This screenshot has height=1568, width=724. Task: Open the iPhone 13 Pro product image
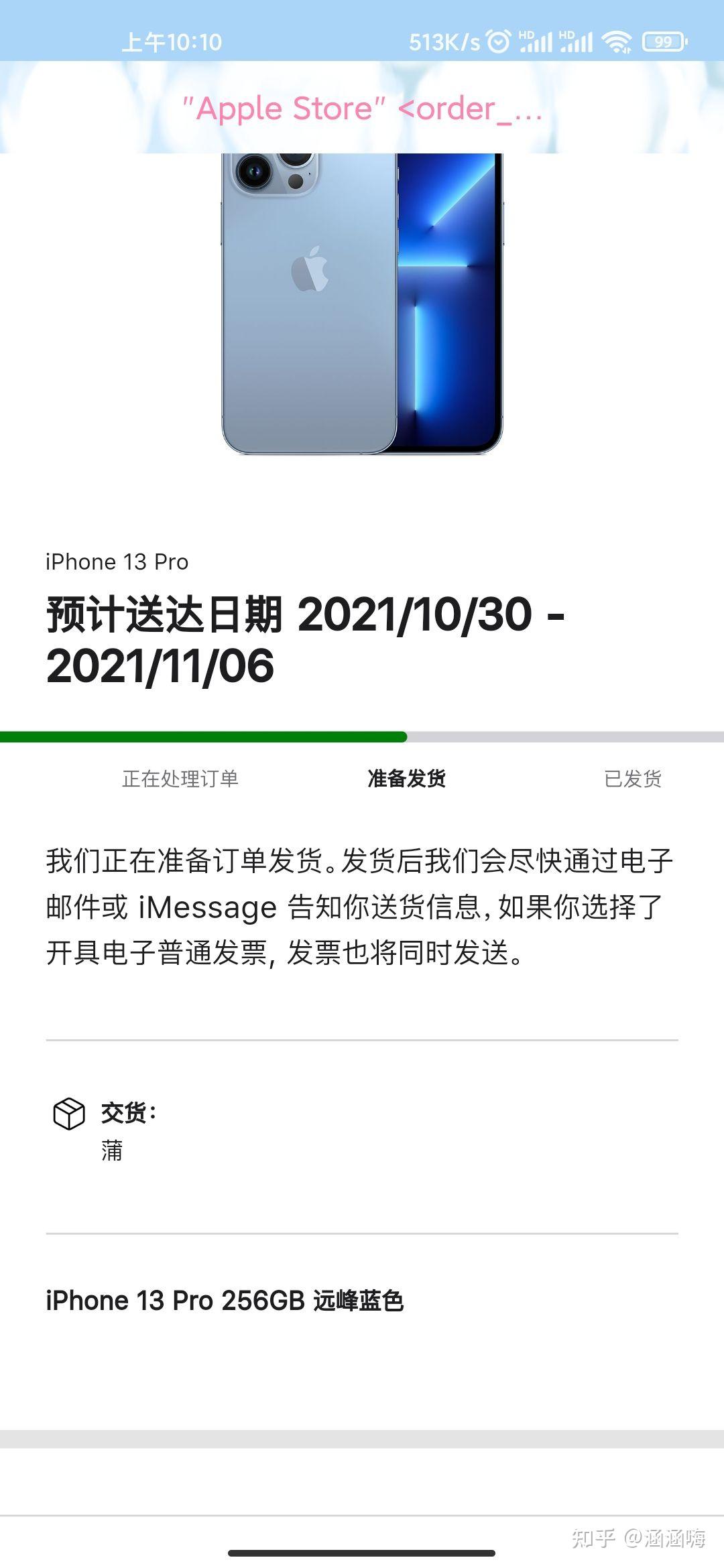click(362, 304)
